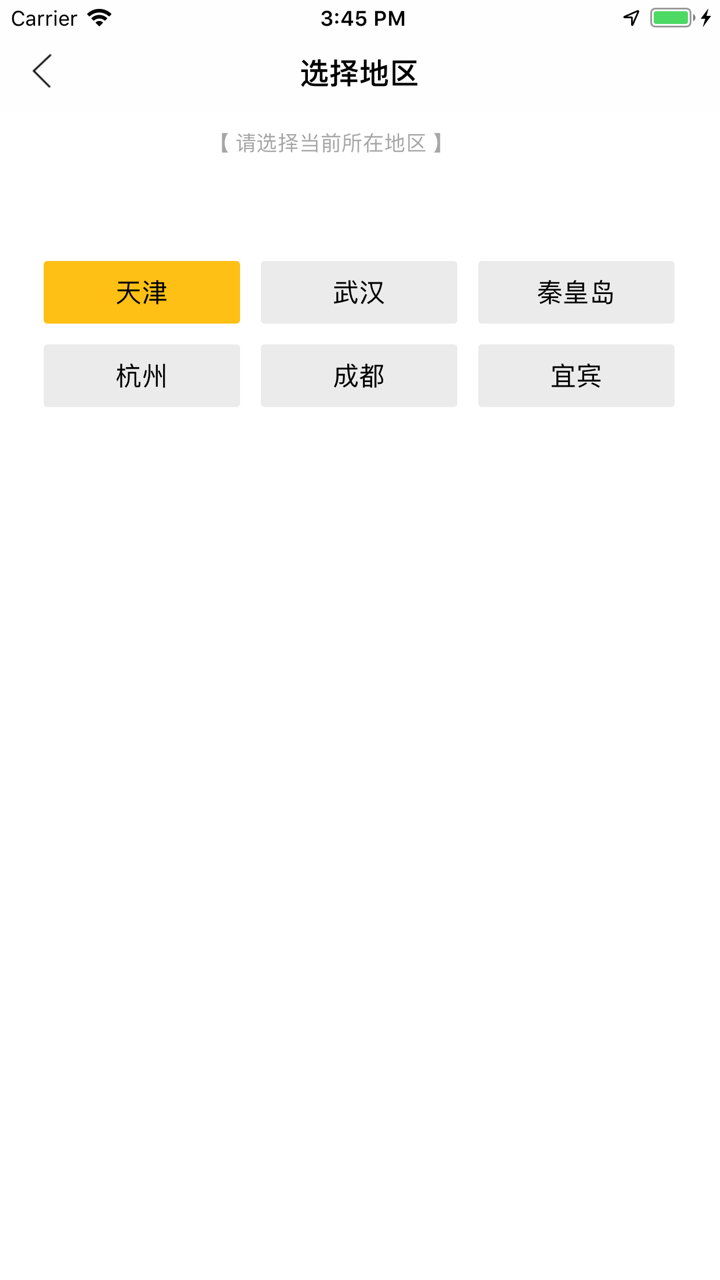The width and height of the screenshot is (720, 1280).
Task: Click the back arrow to return
Action: (x=41, y=71)
